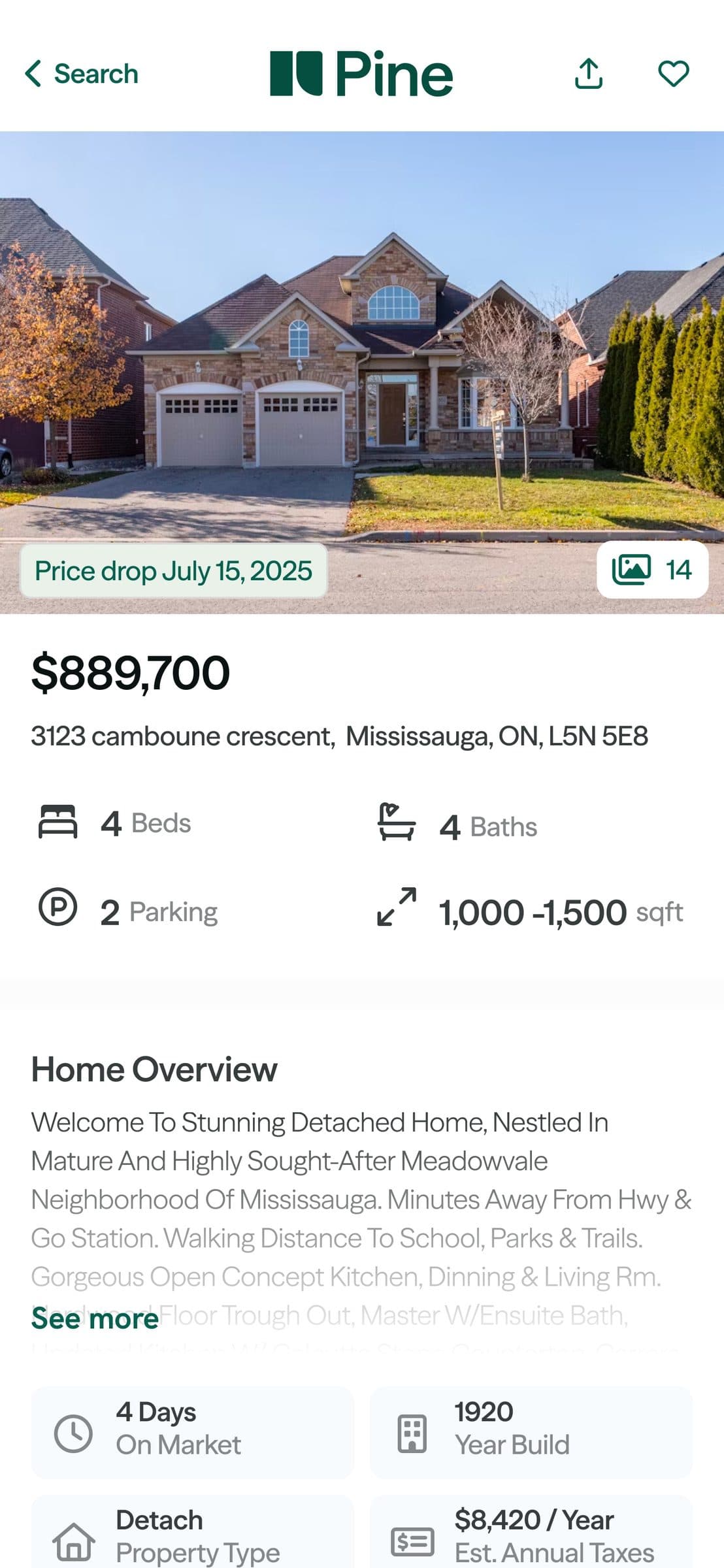This screenshot has height=1568, width=724.
Task: Open the 14-photo gallery
Action: [x=652, y=570]
